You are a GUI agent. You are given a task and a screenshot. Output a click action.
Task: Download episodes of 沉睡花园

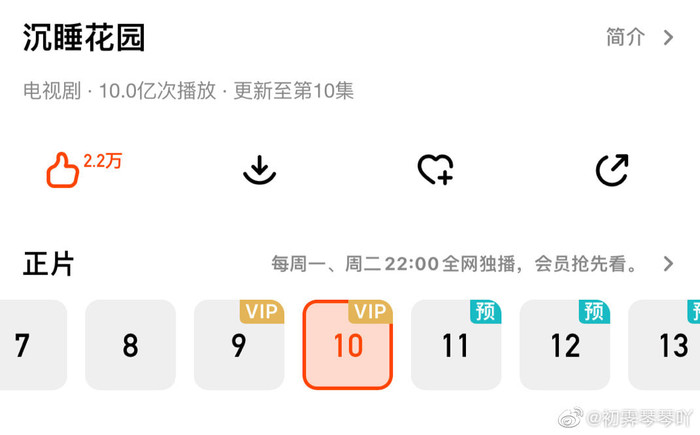259,170
